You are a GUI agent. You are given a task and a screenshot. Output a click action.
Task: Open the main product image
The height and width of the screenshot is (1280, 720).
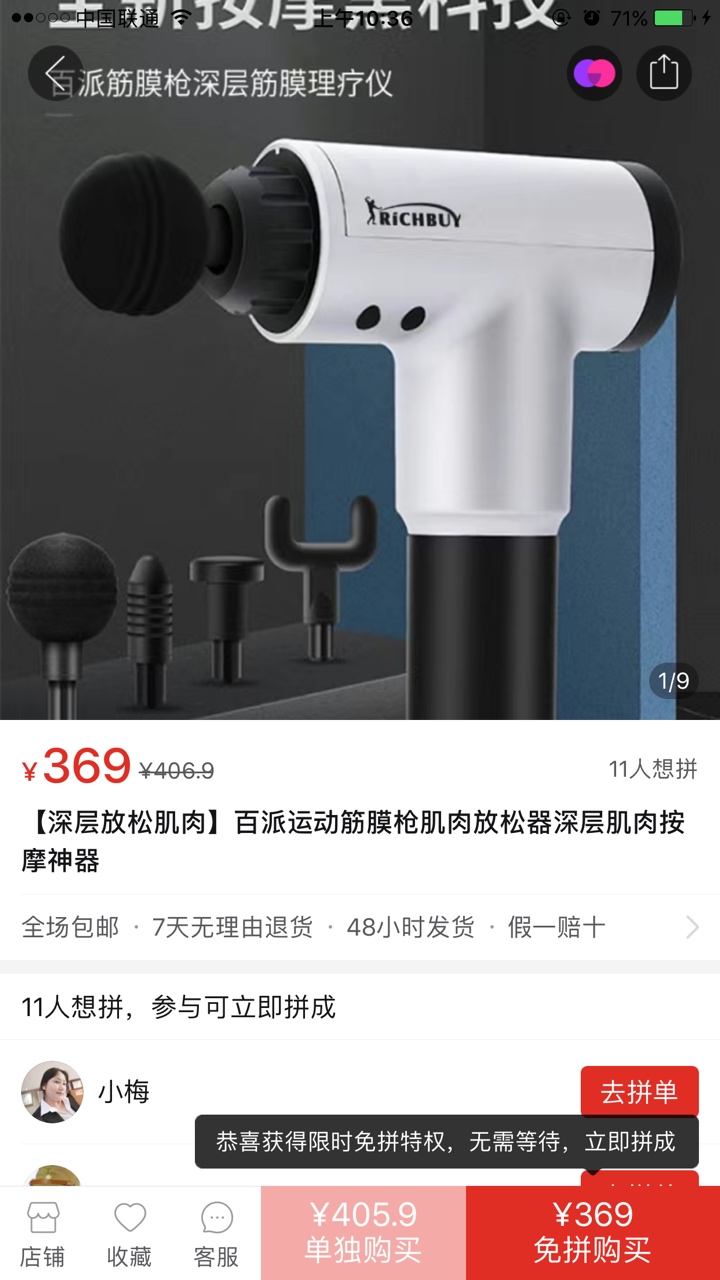pyautogui.click(x=360, y=400)
